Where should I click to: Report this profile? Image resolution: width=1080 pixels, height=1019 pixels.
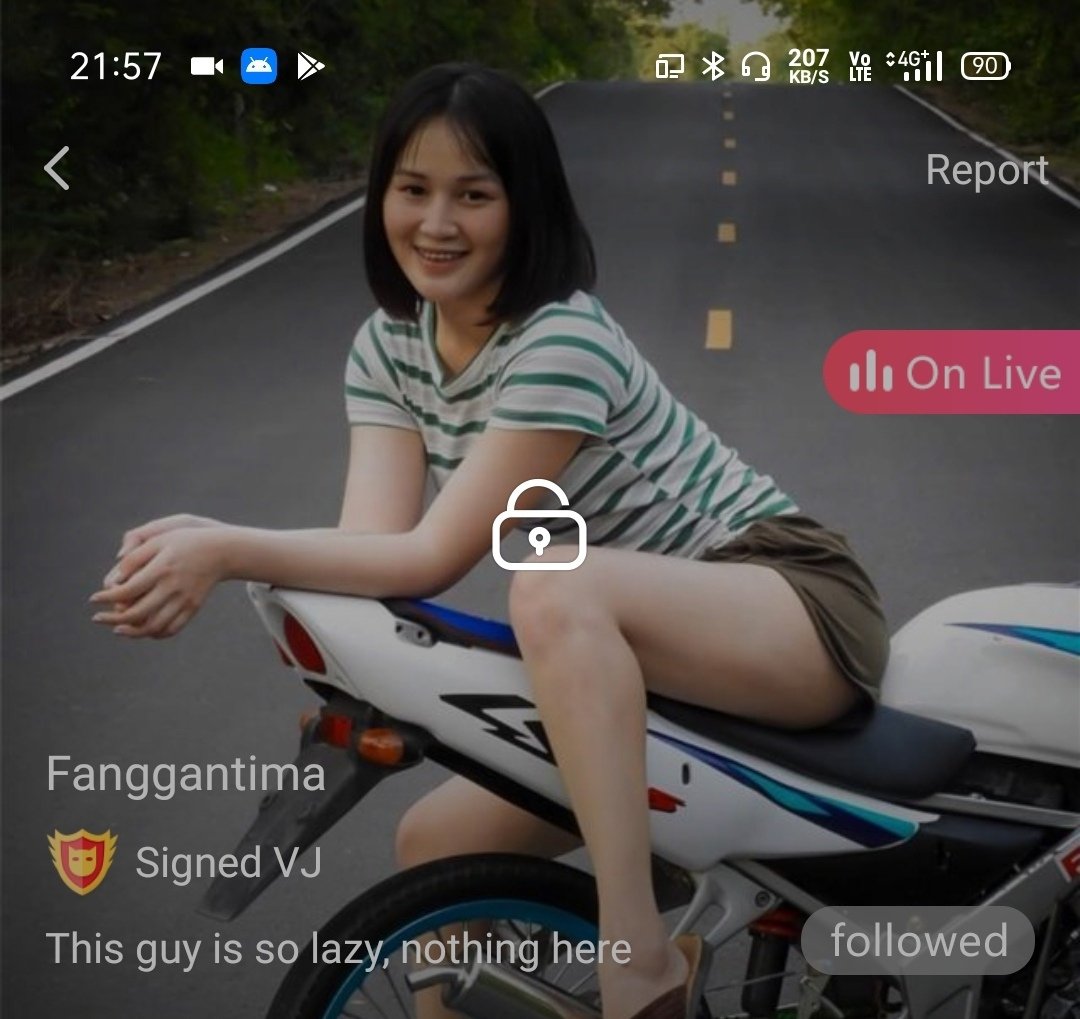(986, 170)
